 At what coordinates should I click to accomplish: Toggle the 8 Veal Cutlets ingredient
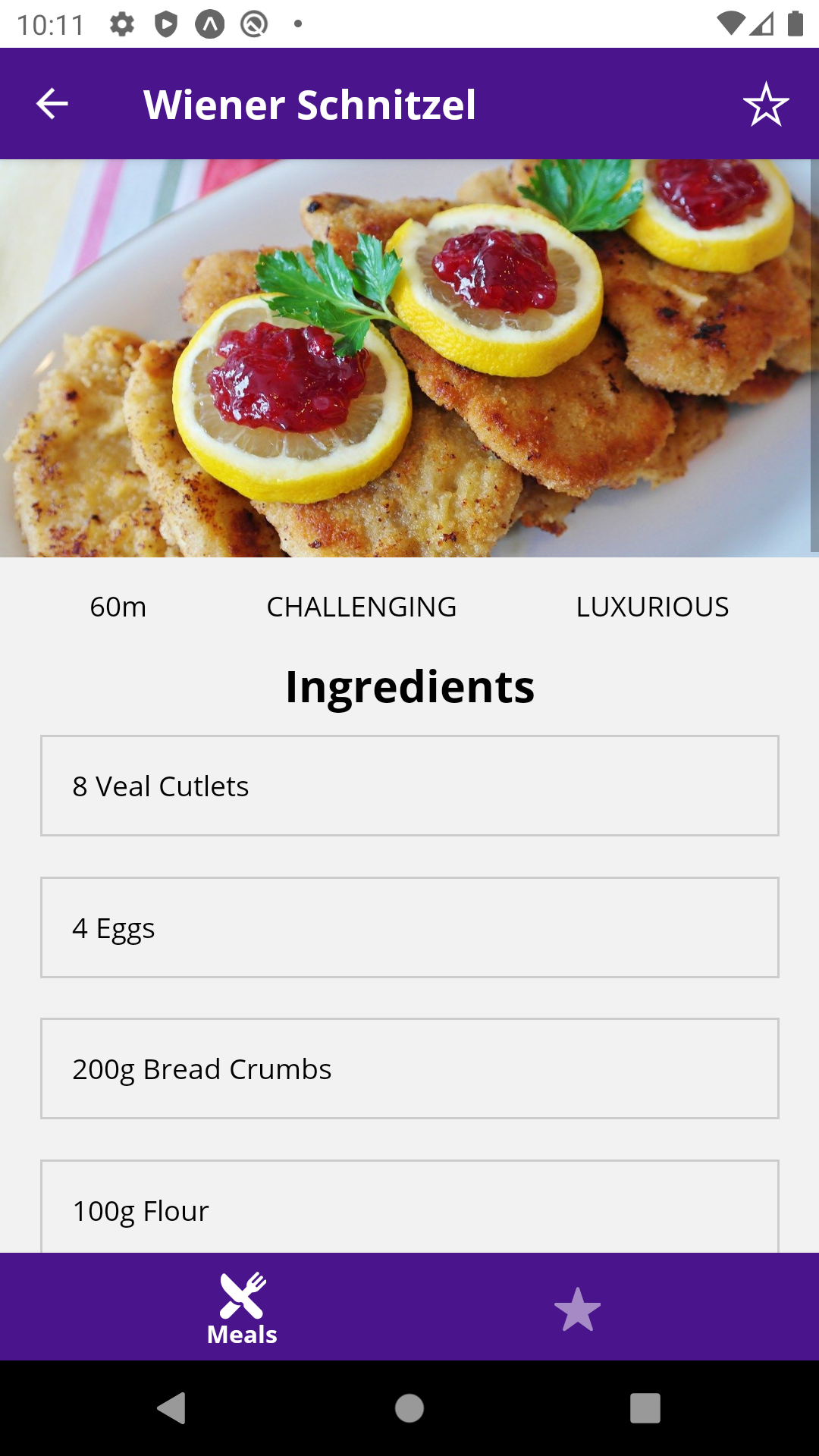409,786
